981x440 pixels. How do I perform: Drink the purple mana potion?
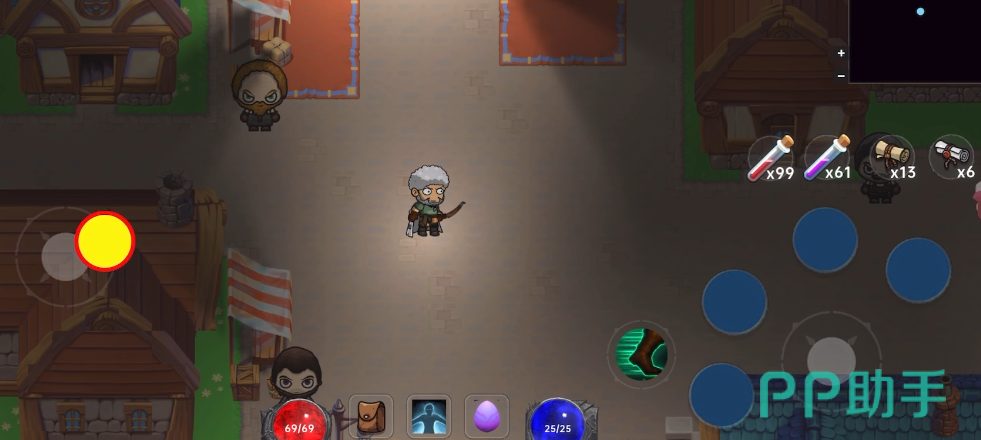click(827, 158)
